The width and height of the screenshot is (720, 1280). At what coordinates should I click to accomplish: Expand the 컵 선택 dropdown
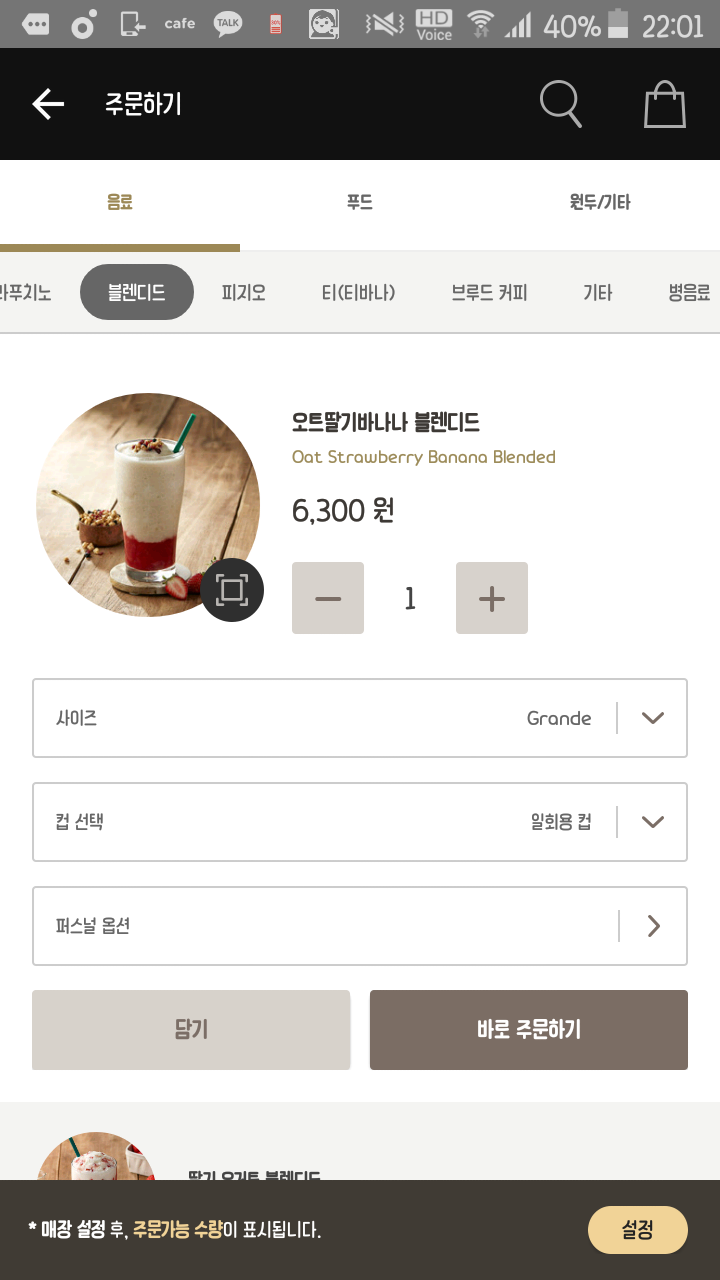(x=360, y=822)
